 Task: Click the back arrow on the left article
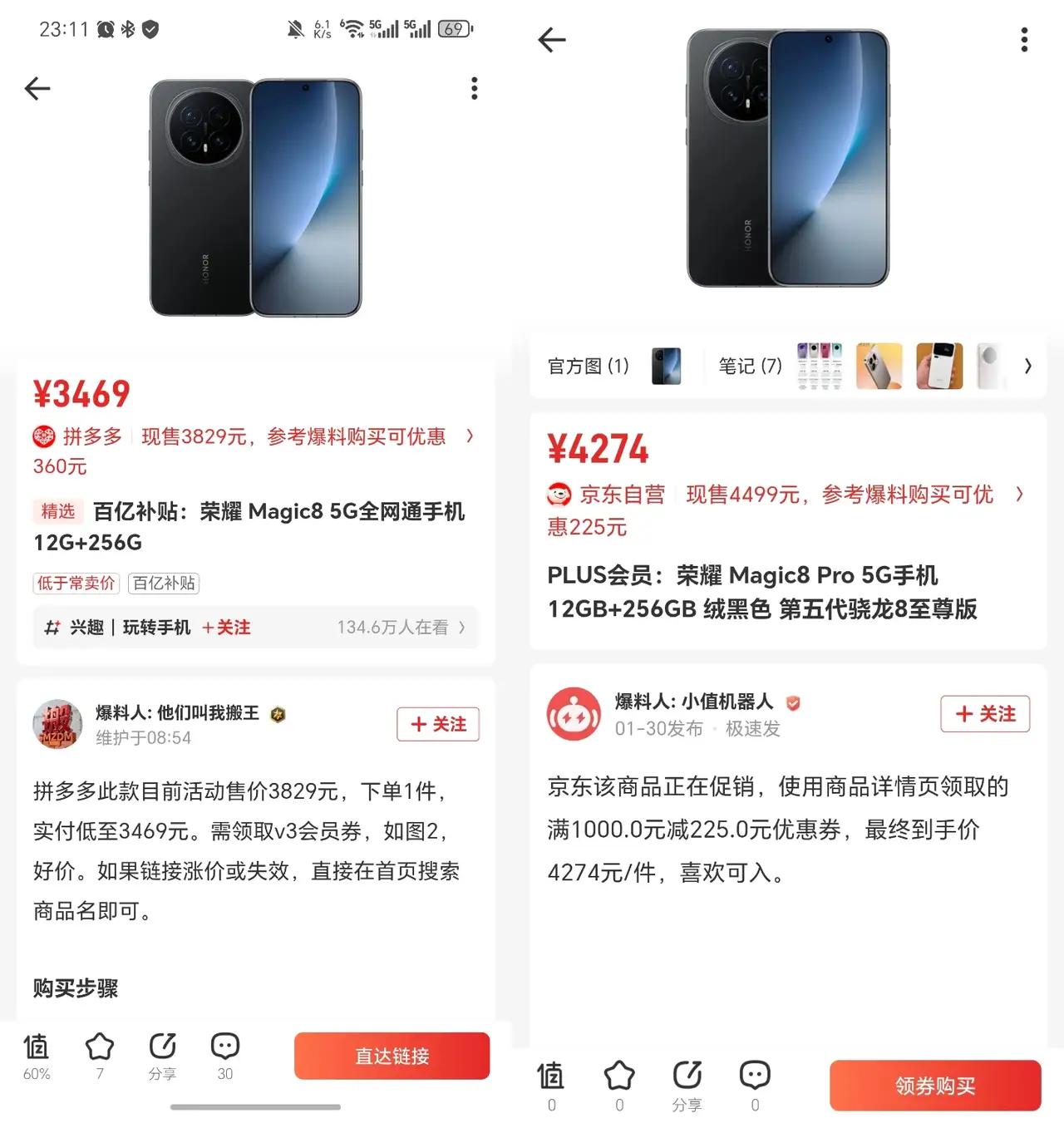tap(37, 88)
